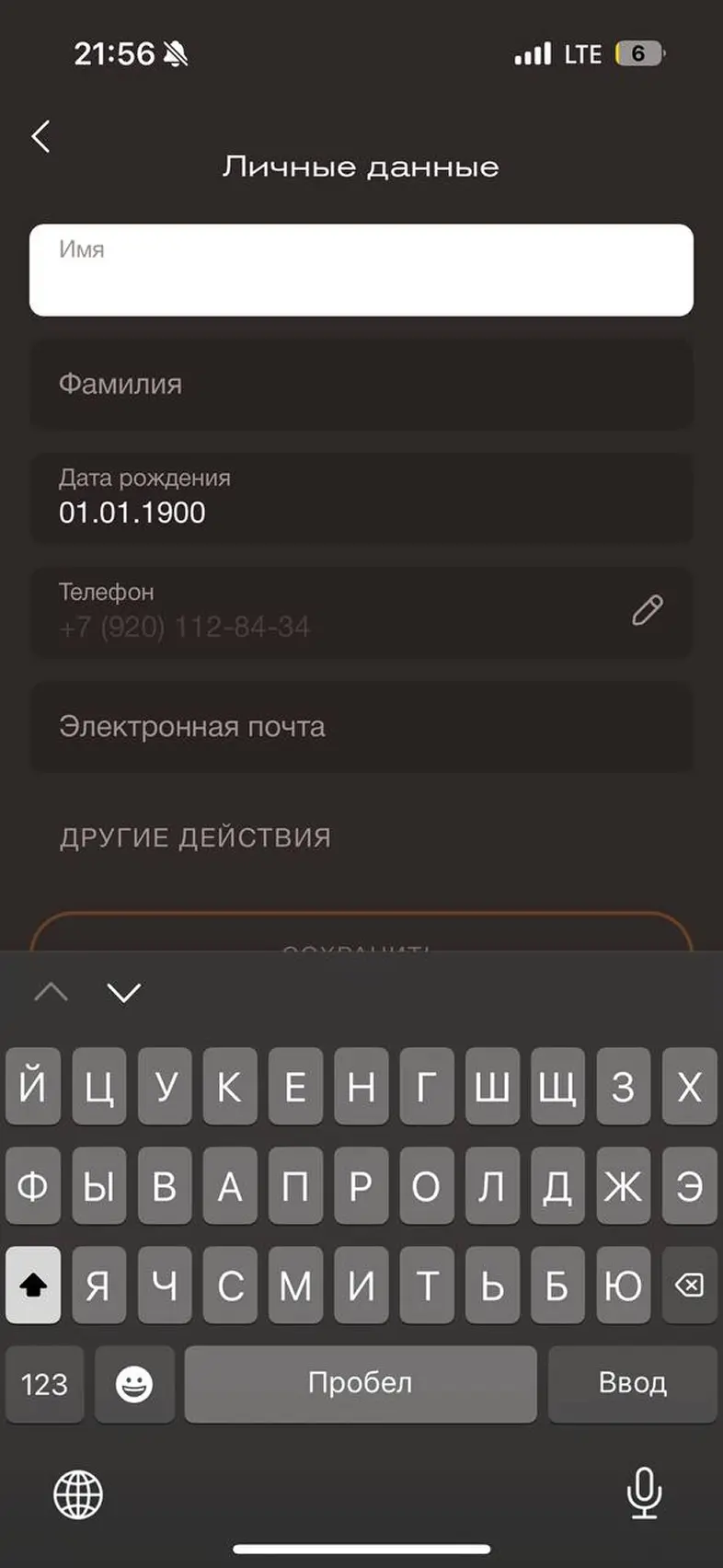This screenshot has width=723, height=1568.
Task: Select the Фамилия surname field
Action: (x=361, y=384)
